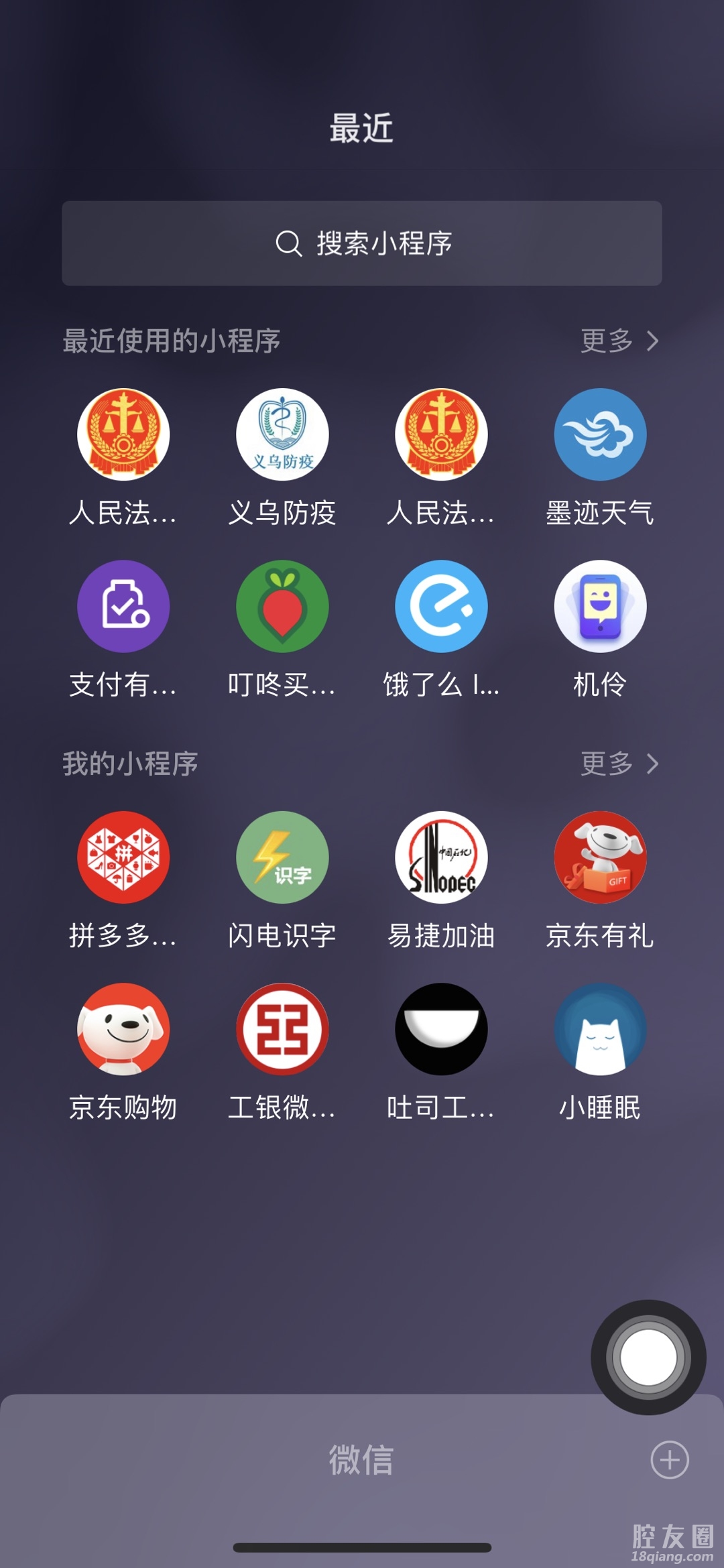Screen dimensions: 724x1568
Task: Launch 京东有礼 mini program
Action: [x=600, y=857]
